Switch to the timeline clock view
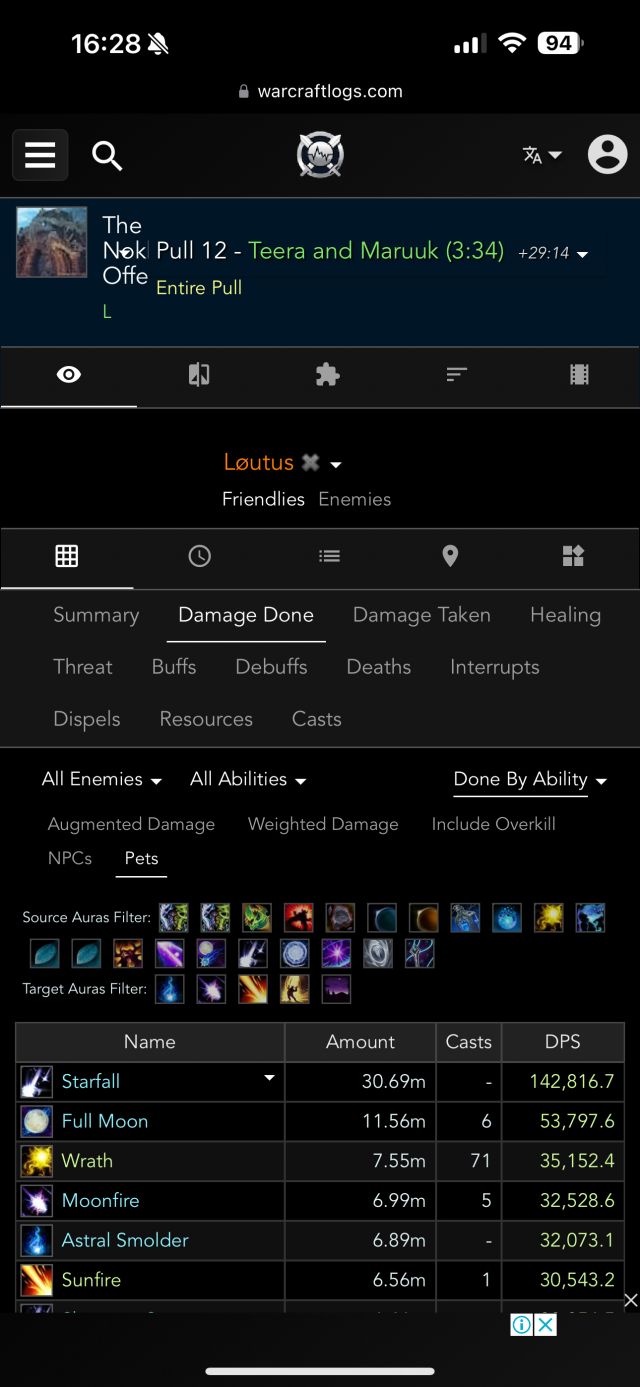The height and width of the screenshot is (1387, 640). click(200, 556)
